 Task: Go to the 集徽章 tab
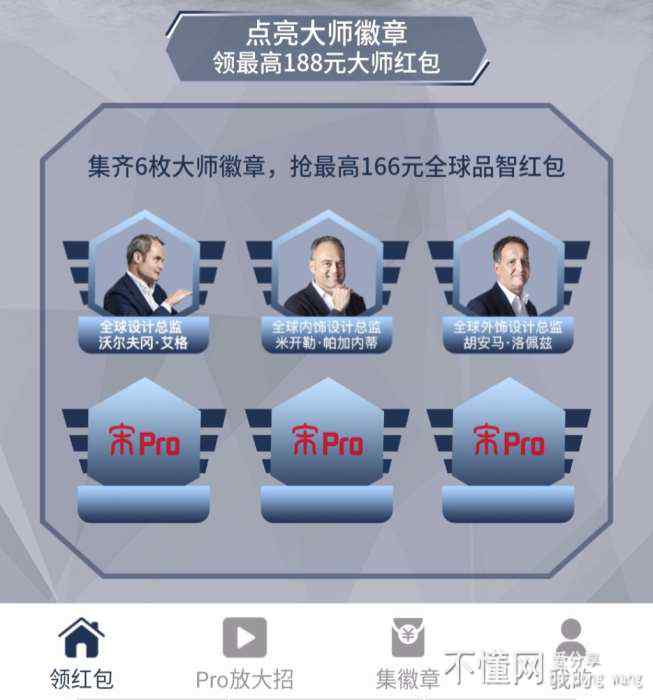(x=408, y=653)
